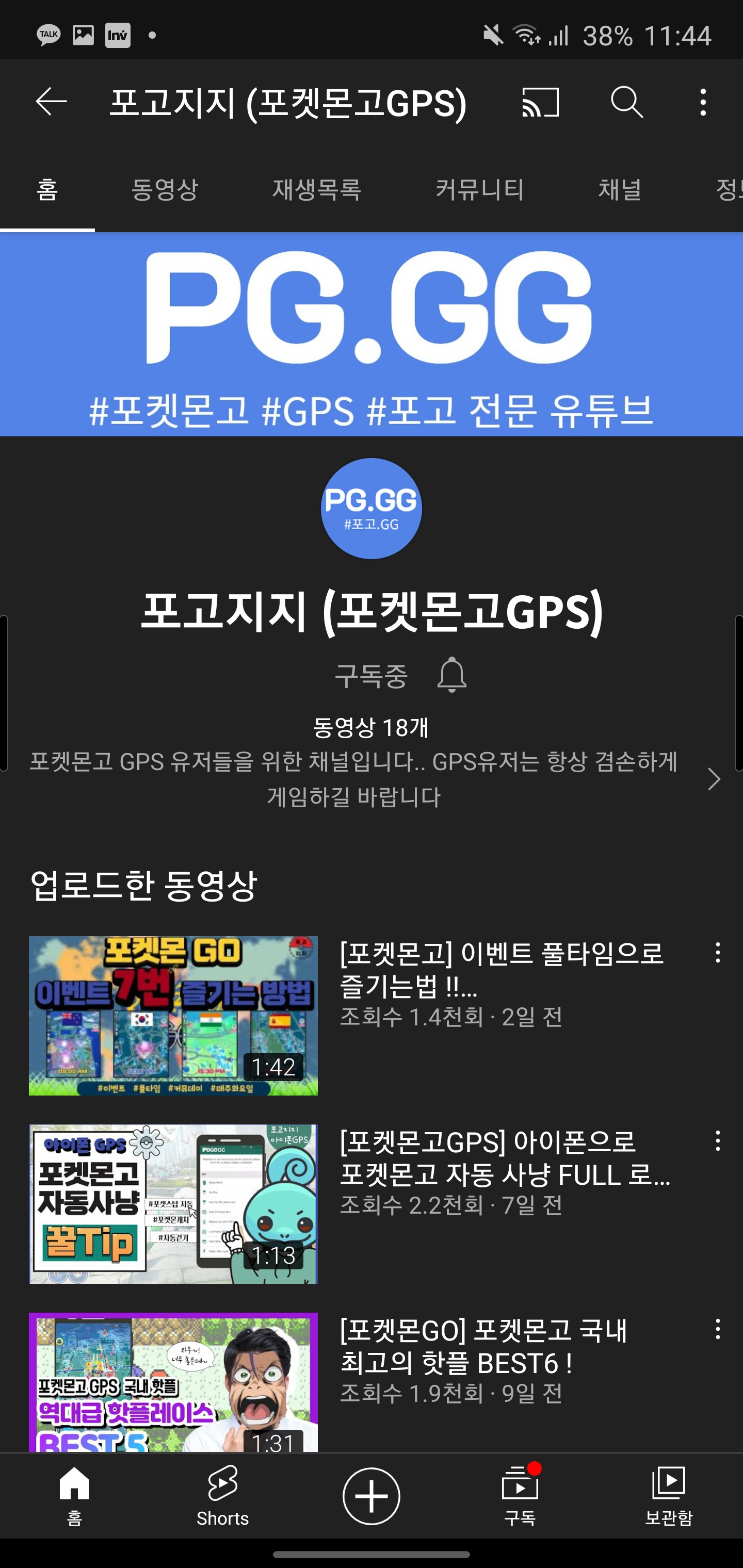Play the 국내 최고의 핫플 BEST6 video
Image resolution: width=743 pixels, height=1568 pixels.
coord(173,1382)
